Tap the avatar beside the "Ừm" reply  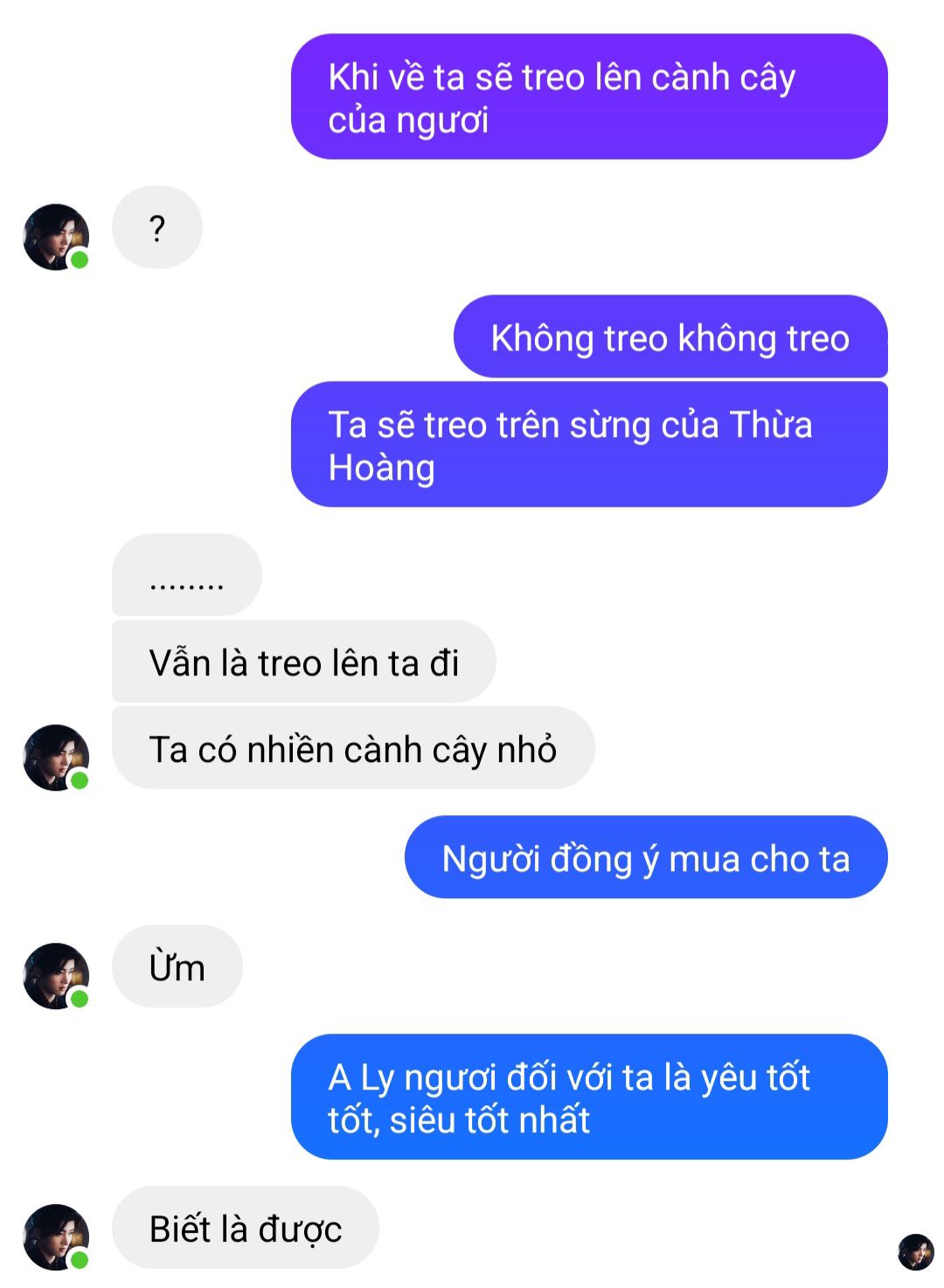coord(56,976)
